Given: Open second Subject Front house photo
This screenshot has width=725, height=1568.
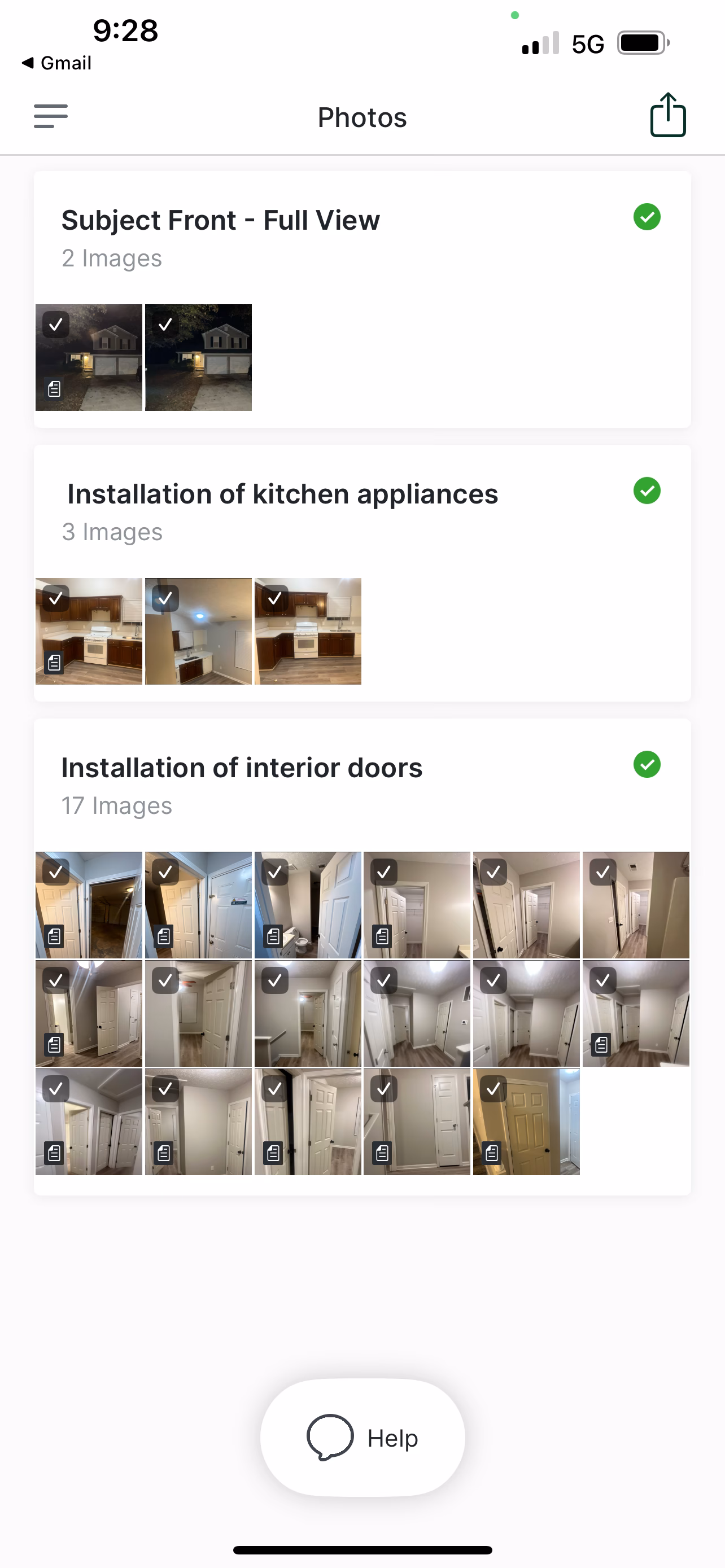Looking at the screenshot, I should pos(198,357).
